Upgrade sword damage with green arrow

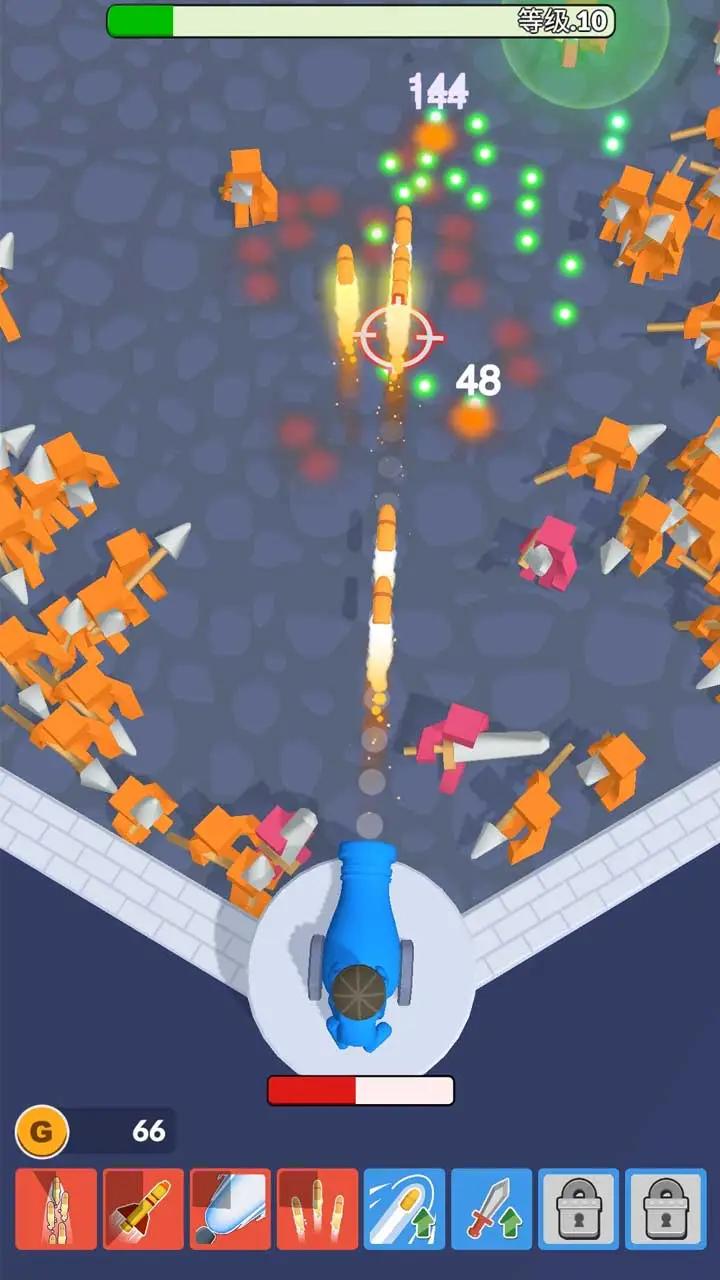click(491, 1209)
